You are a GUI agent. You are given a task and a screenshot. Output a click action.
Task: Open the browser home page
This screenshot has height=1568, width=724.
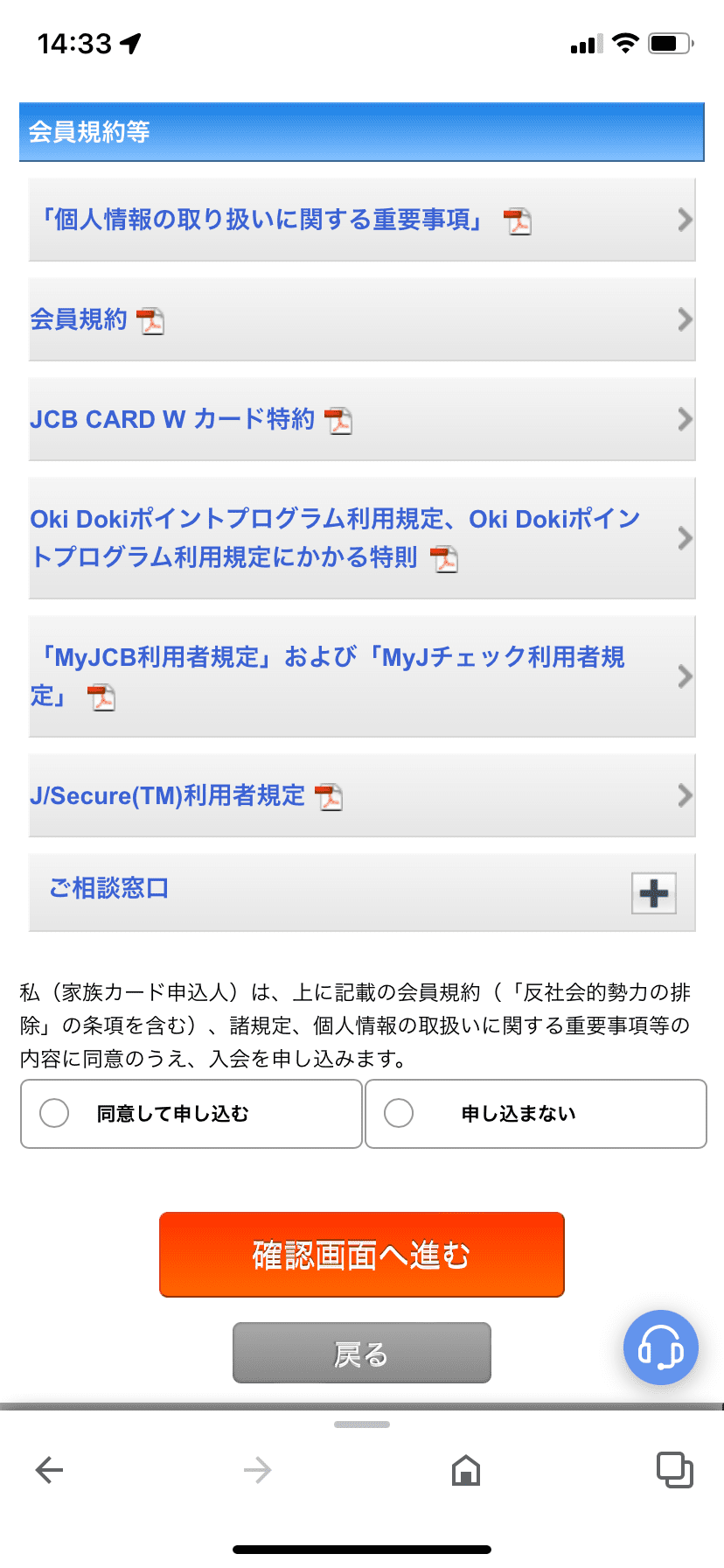[465, 1470]
